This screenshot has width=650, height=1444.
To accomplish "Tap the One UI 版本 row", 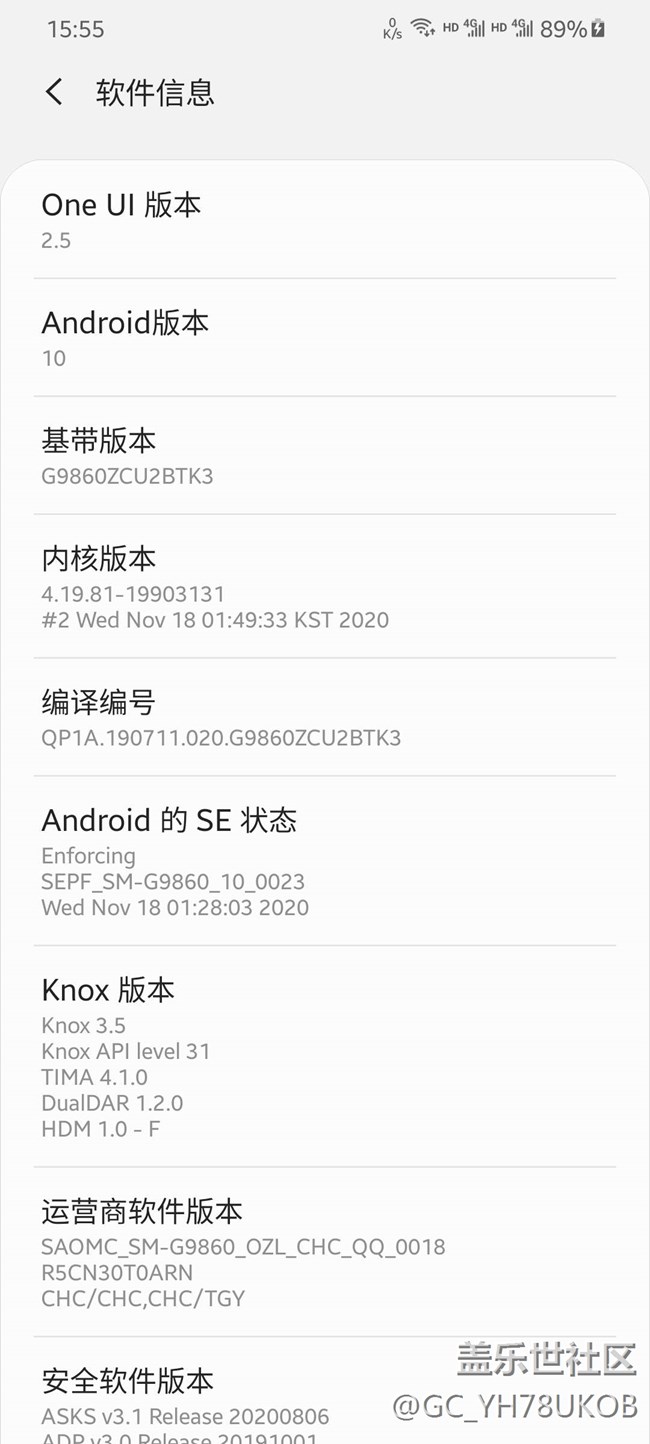I will (324, 220).
